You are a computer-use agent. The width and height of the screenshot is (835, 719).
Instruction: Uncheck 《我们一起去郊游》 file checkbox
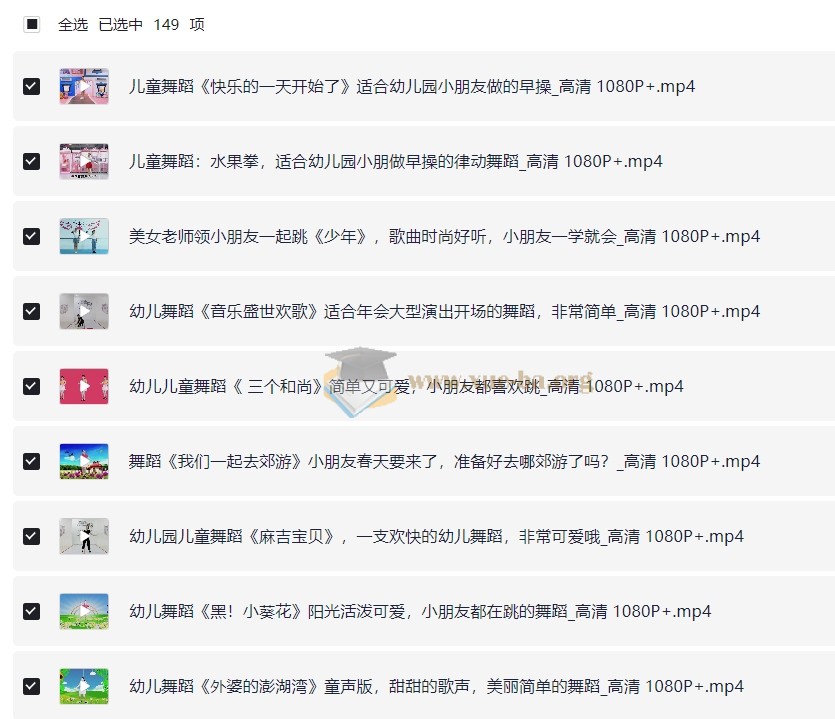32,462
